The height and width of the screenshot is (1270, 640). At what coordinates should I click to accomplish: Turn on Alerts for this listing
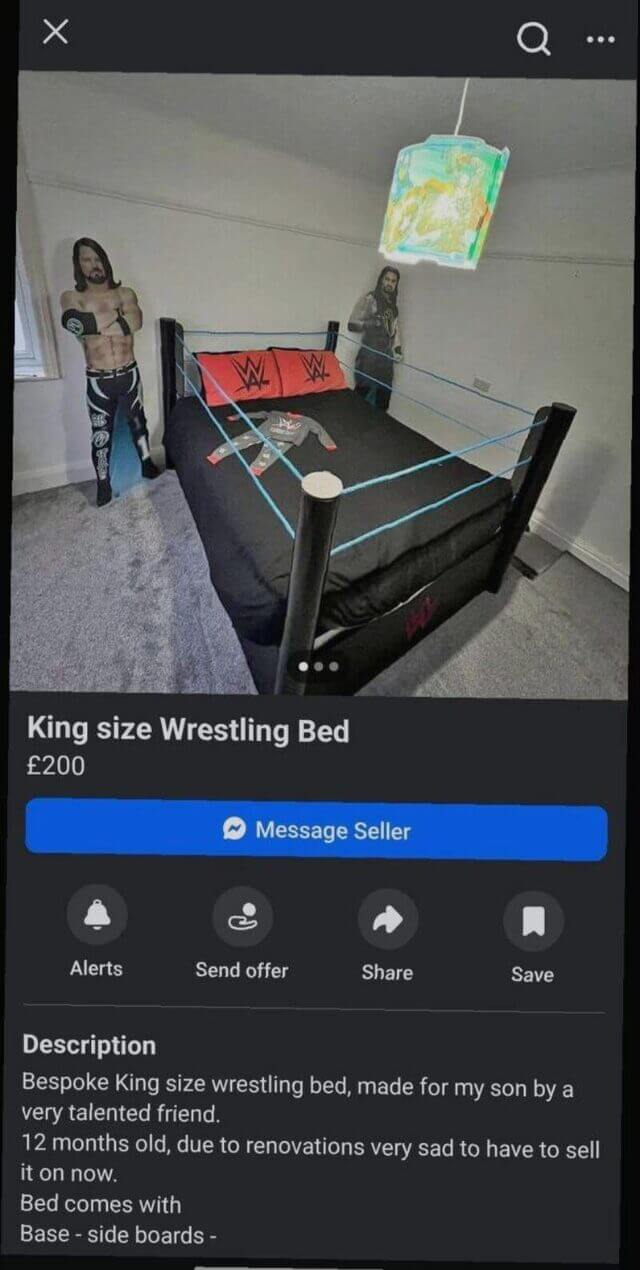(97, 918)
